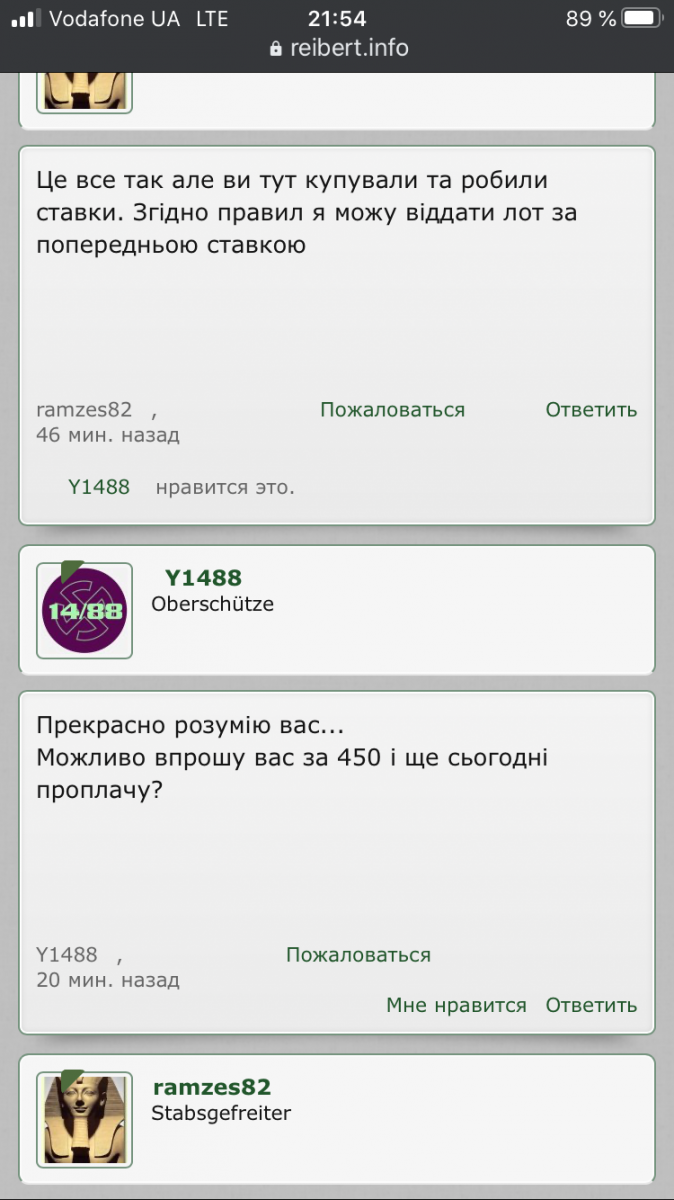Open the Y1488 profile avatar
Viewport: 674px width, 1200px height.
click(x=84, y=610)
